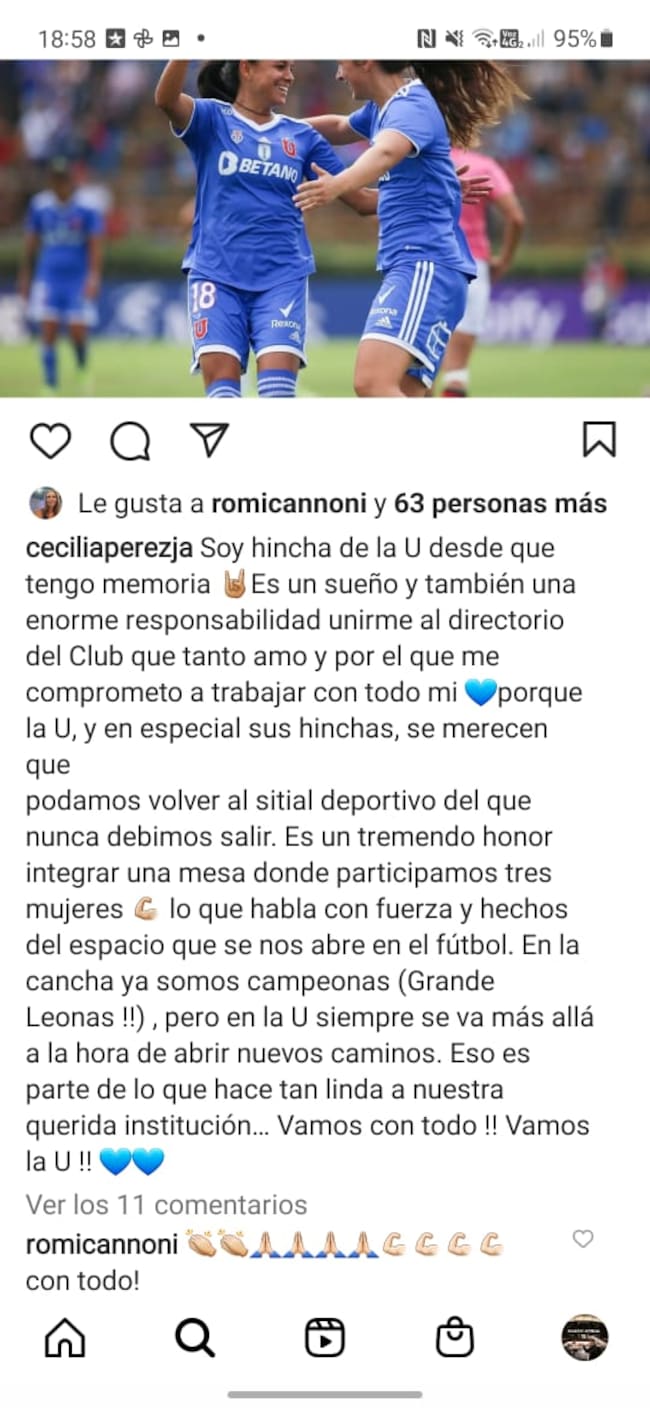Open ceciliaperezja's profile from the caption
Screen dimensions: 650x1408
tap(109, 548)
